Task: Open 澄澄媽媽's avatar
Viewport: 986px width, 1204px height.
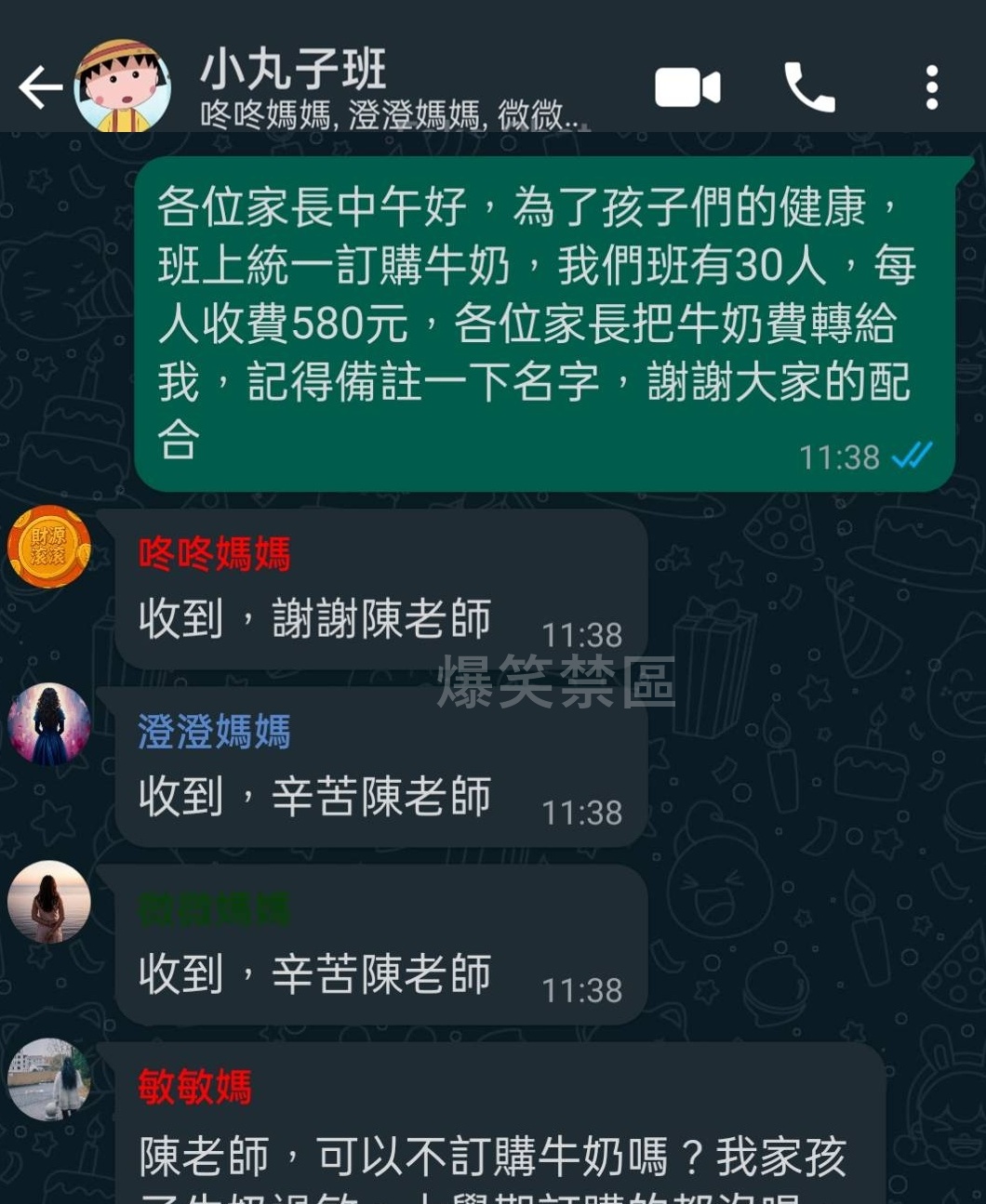Action: (48, 724)
